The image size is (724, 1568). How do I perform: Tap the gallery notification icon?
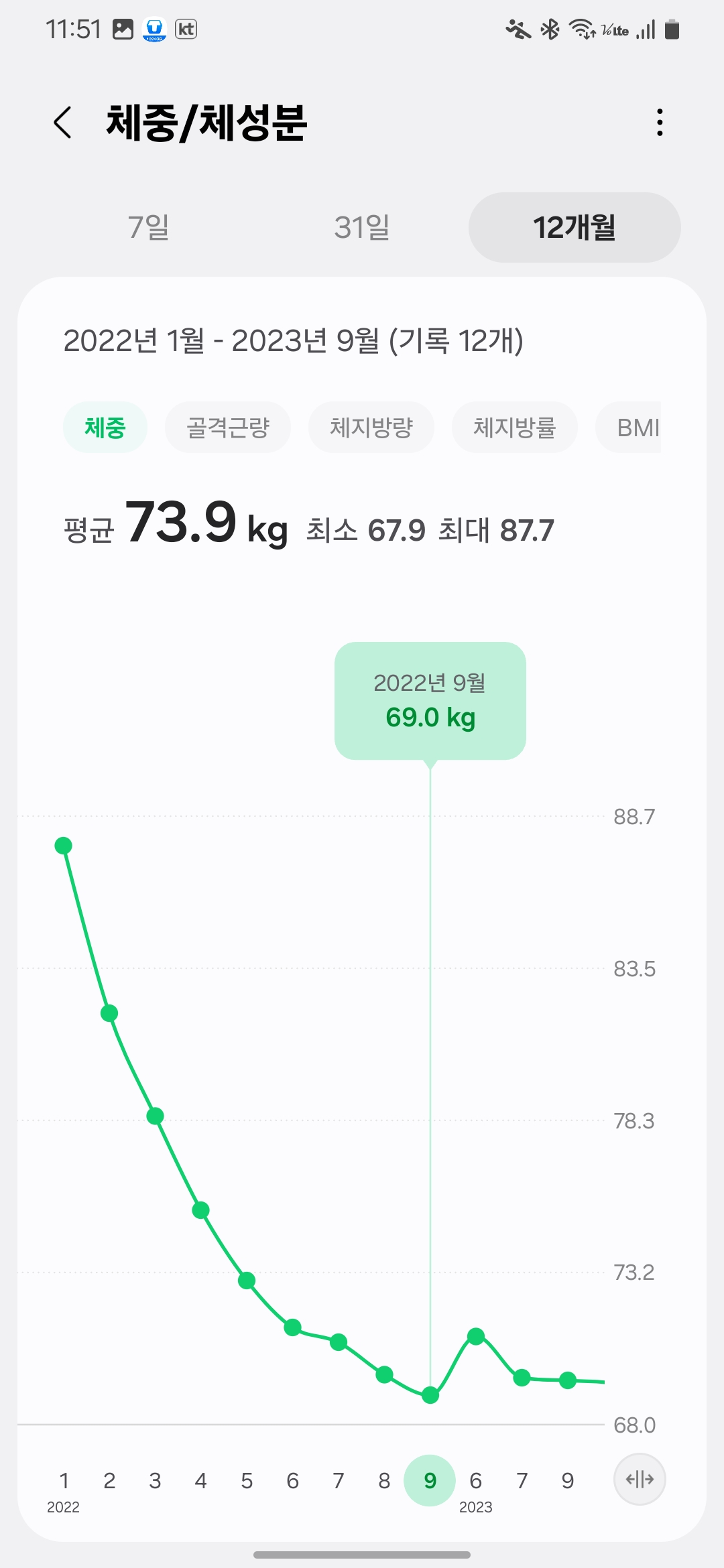point(123,29)
